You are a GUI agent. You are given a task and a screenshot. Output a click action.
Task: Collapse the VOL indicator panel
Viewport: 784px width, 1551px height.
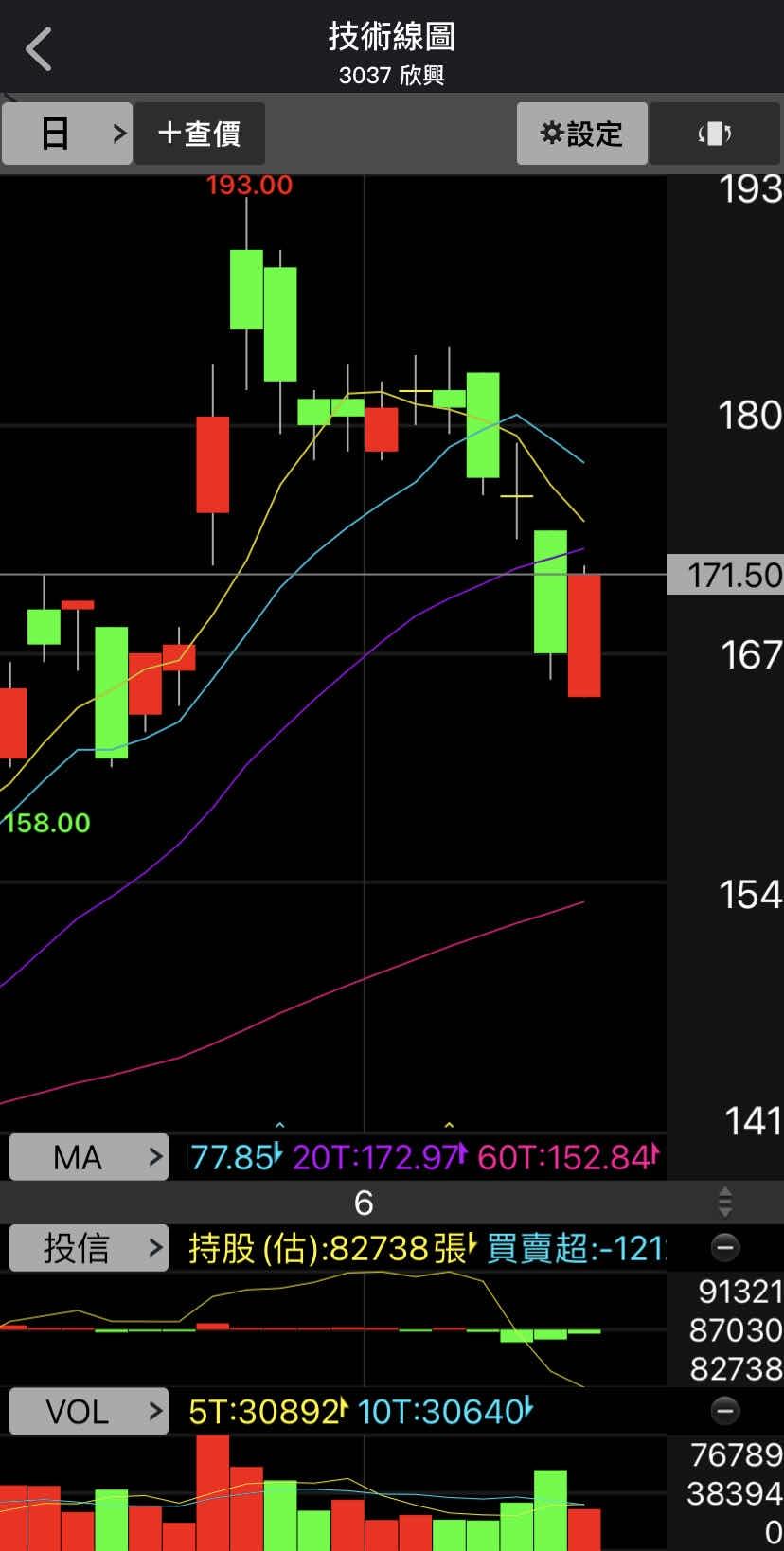(x=725, y=1412)
